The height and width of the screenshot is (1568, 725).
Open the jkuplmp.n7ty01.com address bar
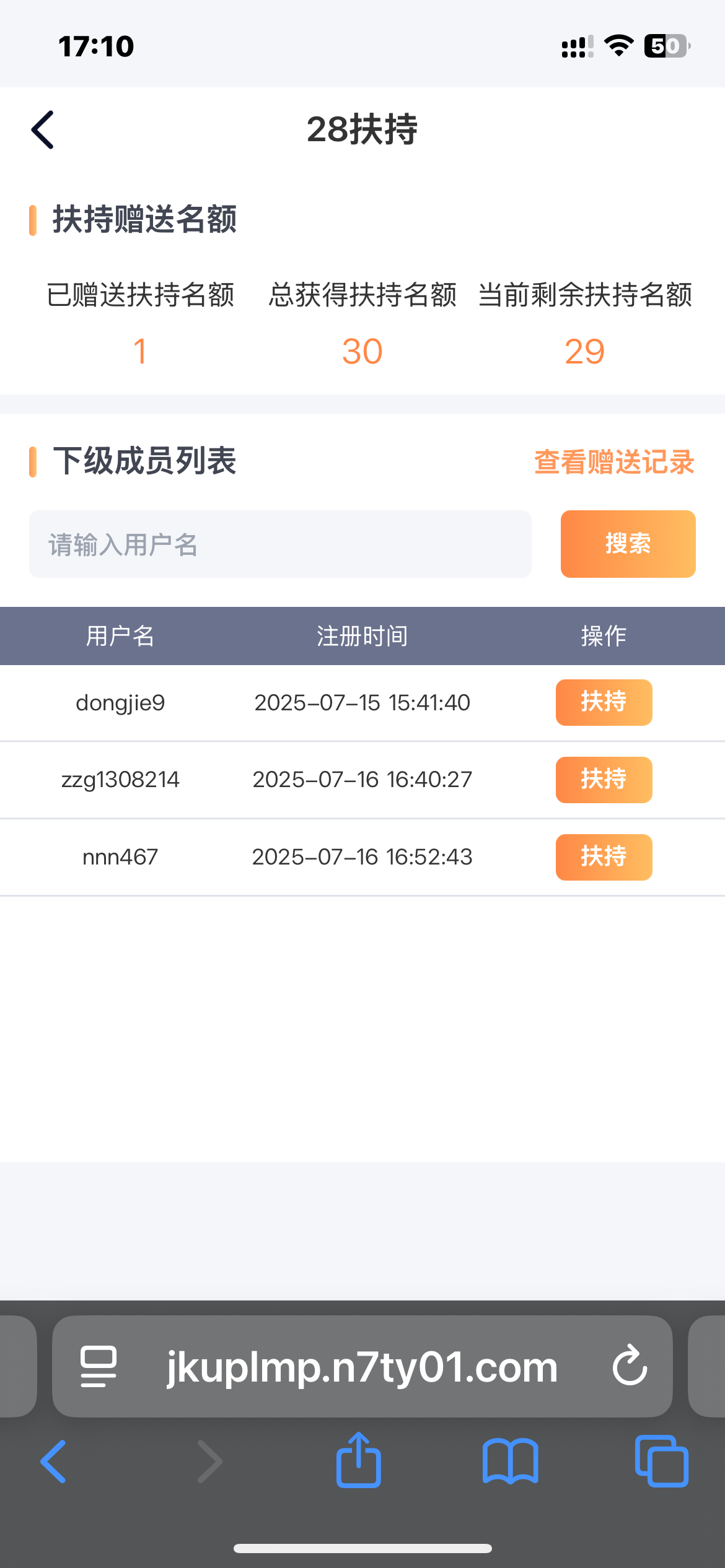coord(362,1367)
